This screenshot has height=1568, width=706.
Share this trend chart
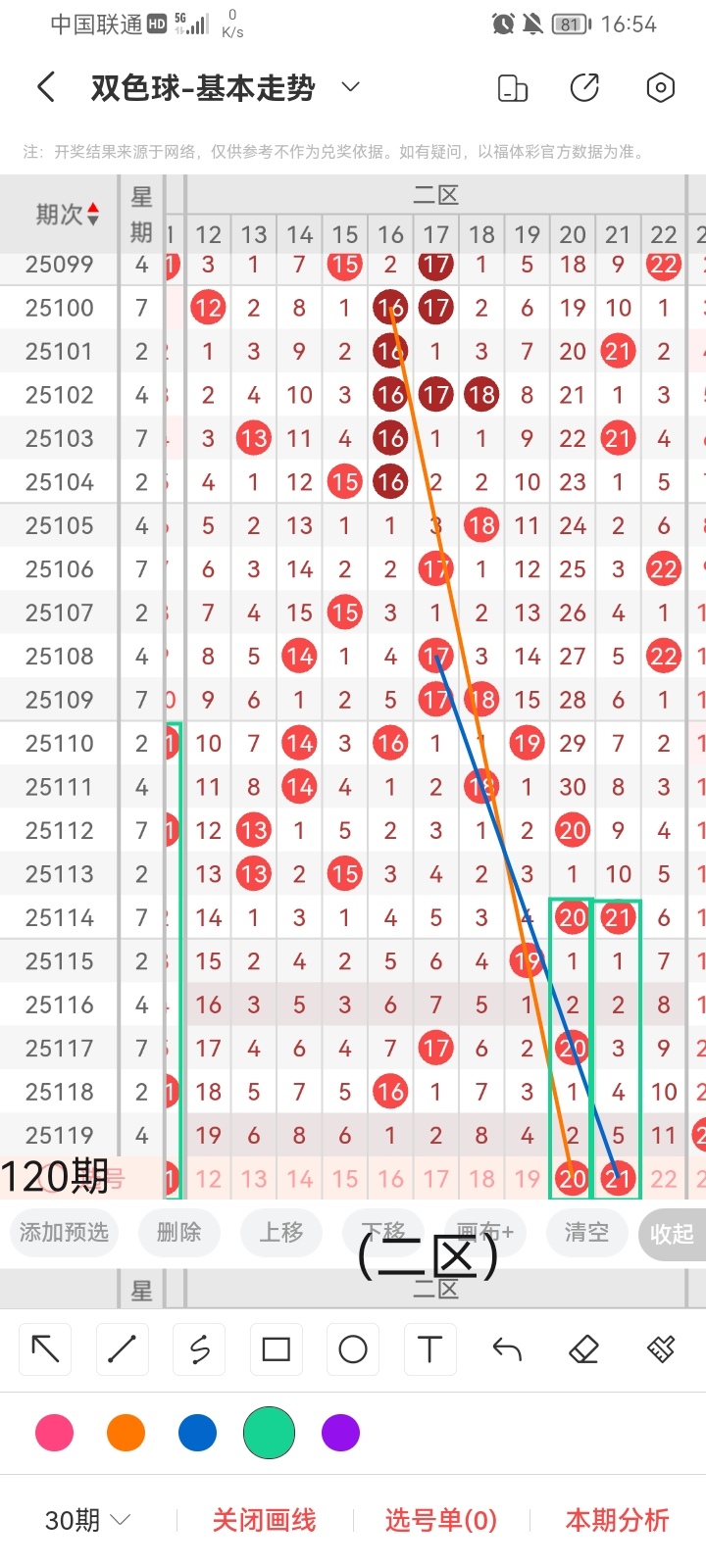pyautogui.click(x=584, y=88)
